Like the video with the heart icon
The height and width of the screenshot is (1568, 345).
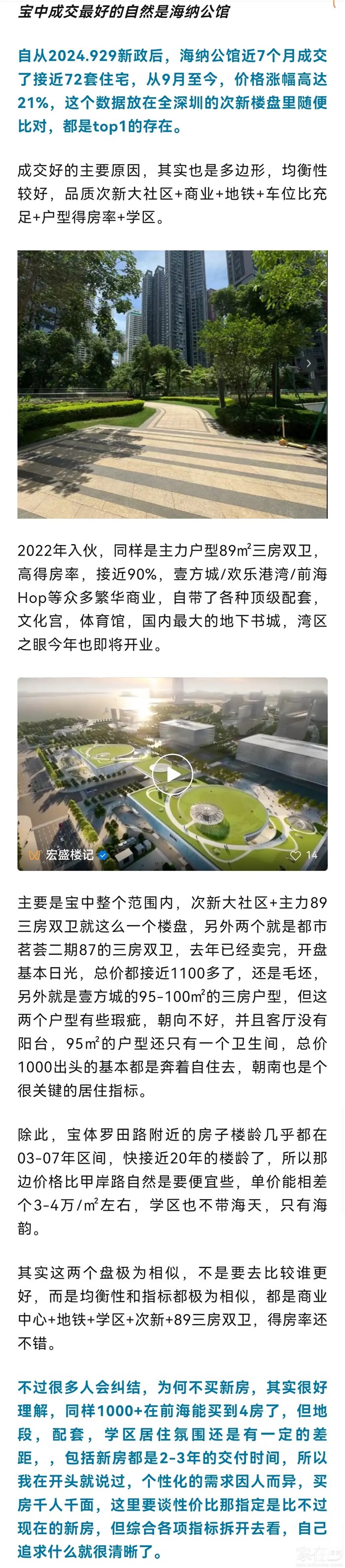pyautogui.click(x=295, y=855)
